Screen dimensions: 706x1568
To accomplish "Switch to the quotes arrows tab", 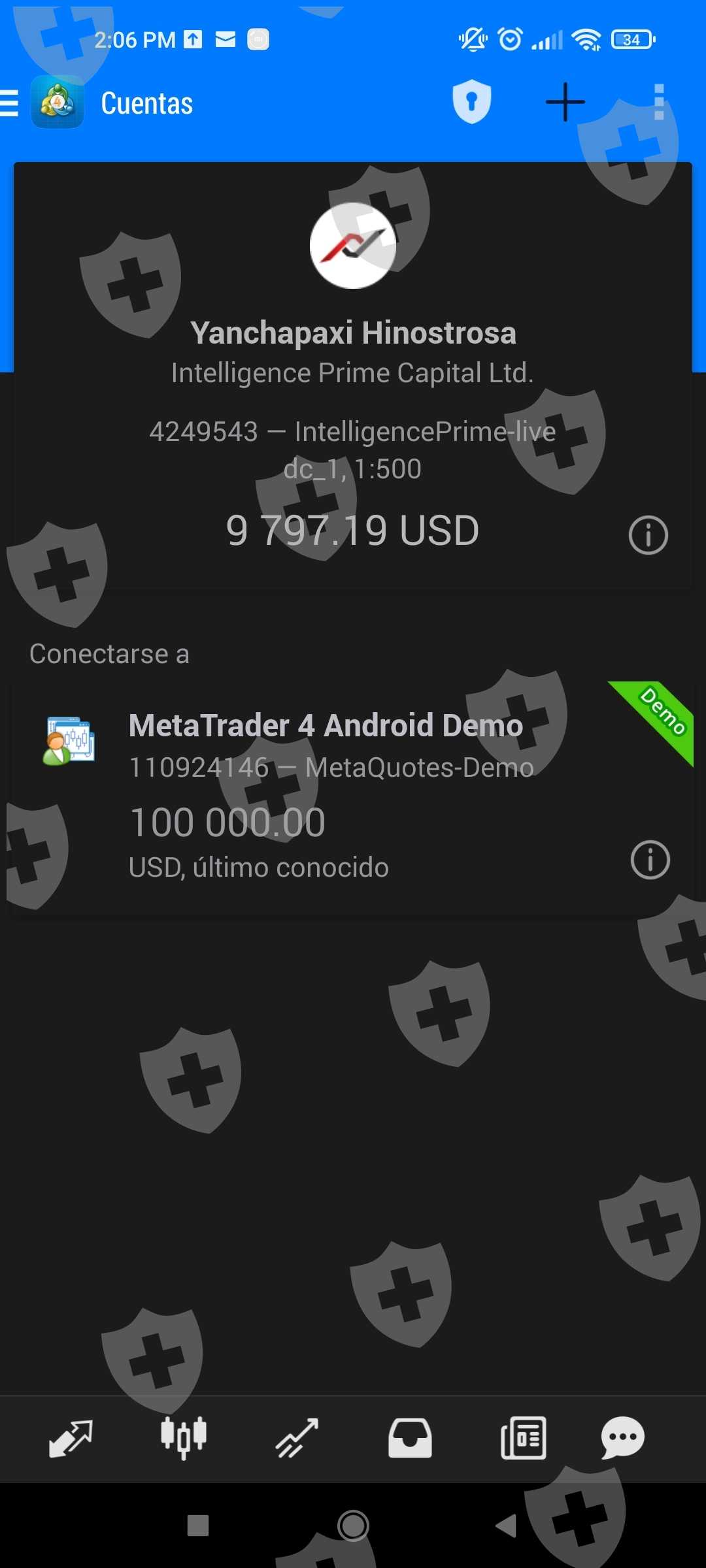I will [71, 1439].
